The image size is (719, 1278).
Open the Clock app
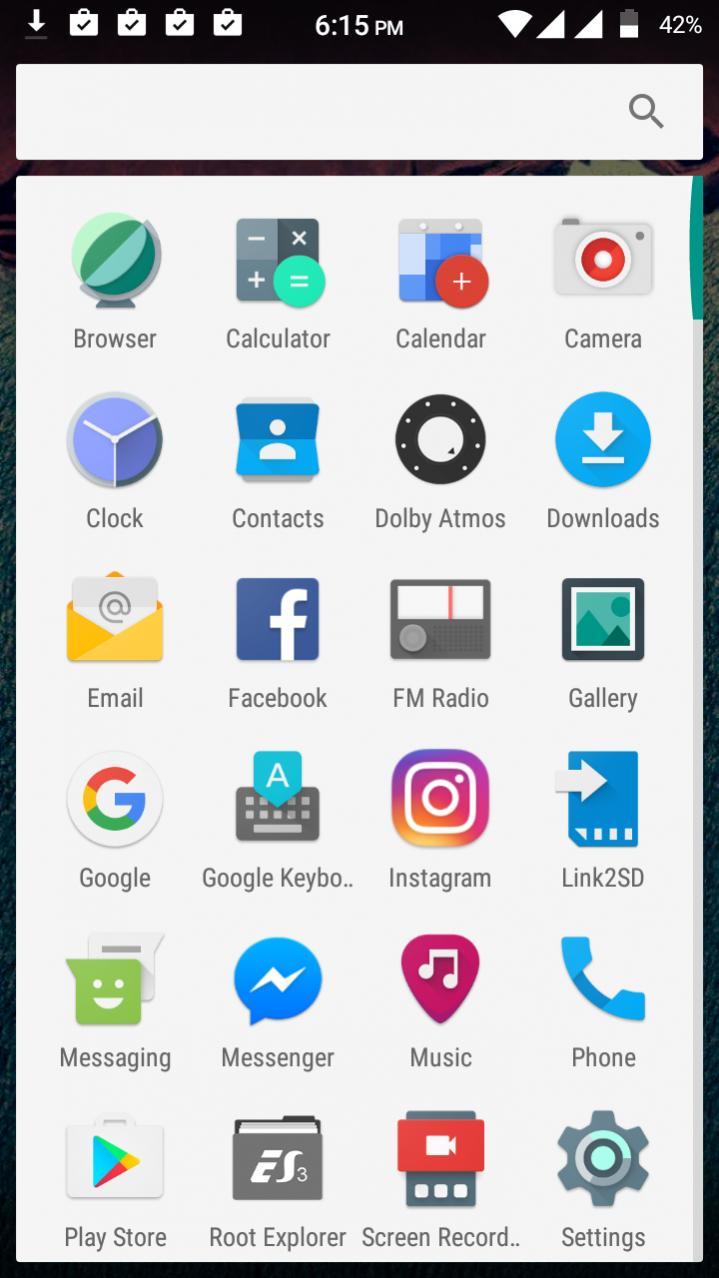(115, 441)
